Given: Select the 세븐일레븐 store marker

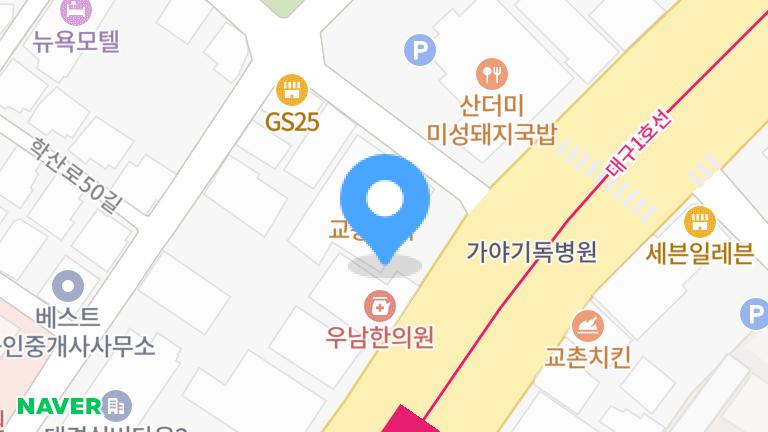Looking at the screenshot, I should coord(699,221).
